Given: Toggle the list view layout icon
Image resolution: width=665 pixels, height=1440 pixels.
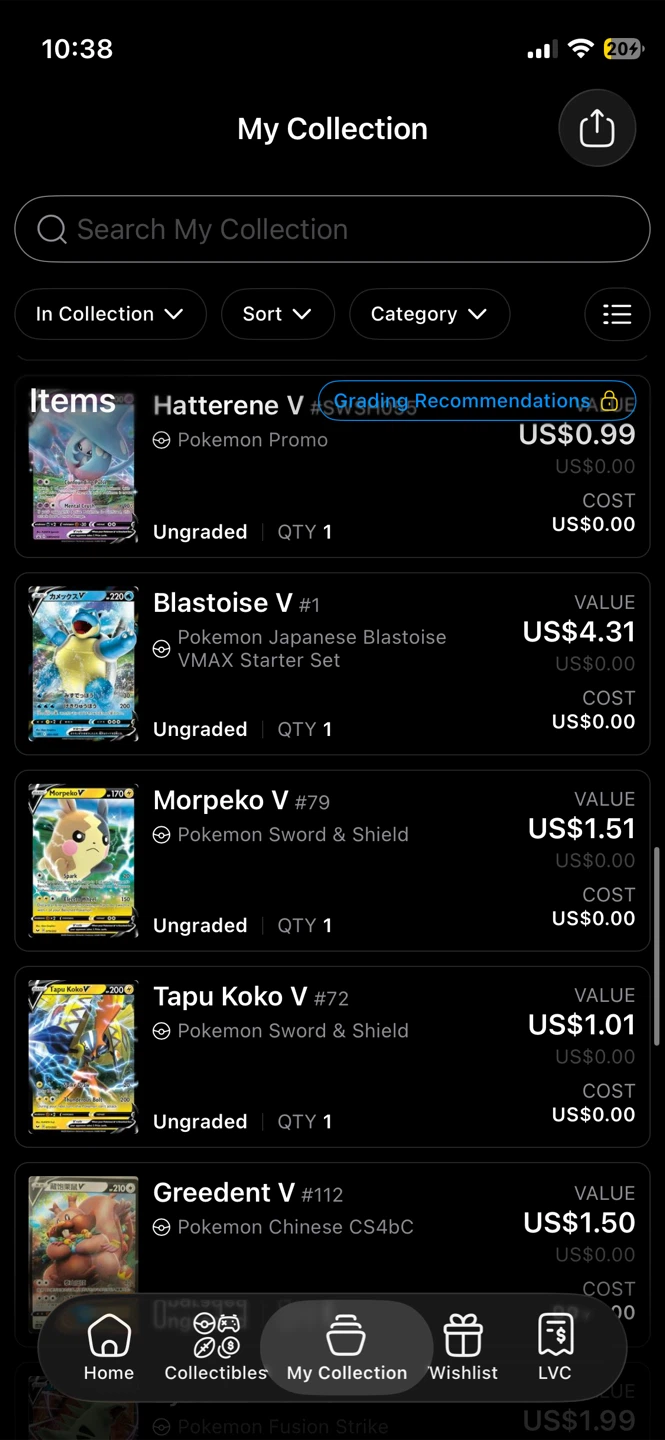Looking at the screenshot, I should click(x=617, y=314).
